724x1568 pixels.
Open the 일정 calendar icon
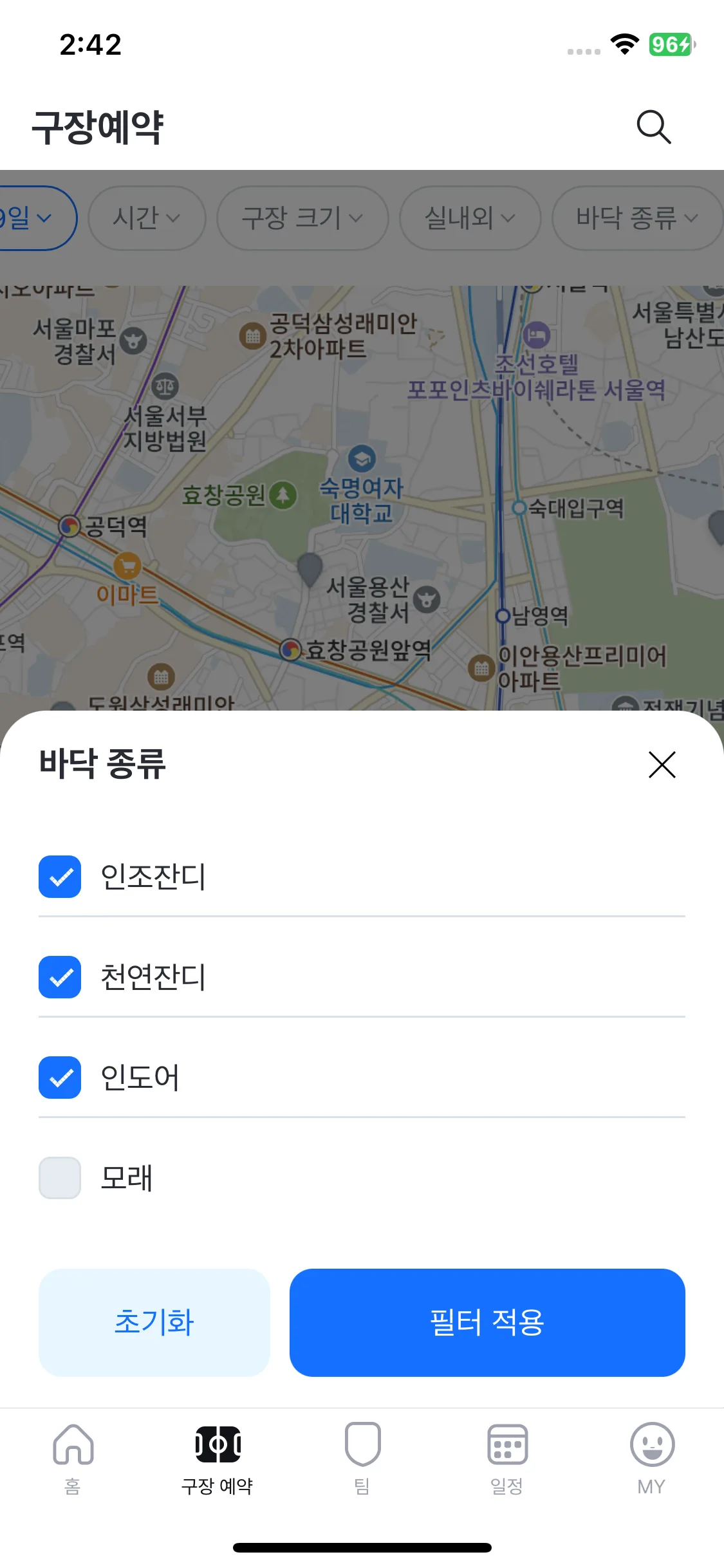coord(506,1454)
